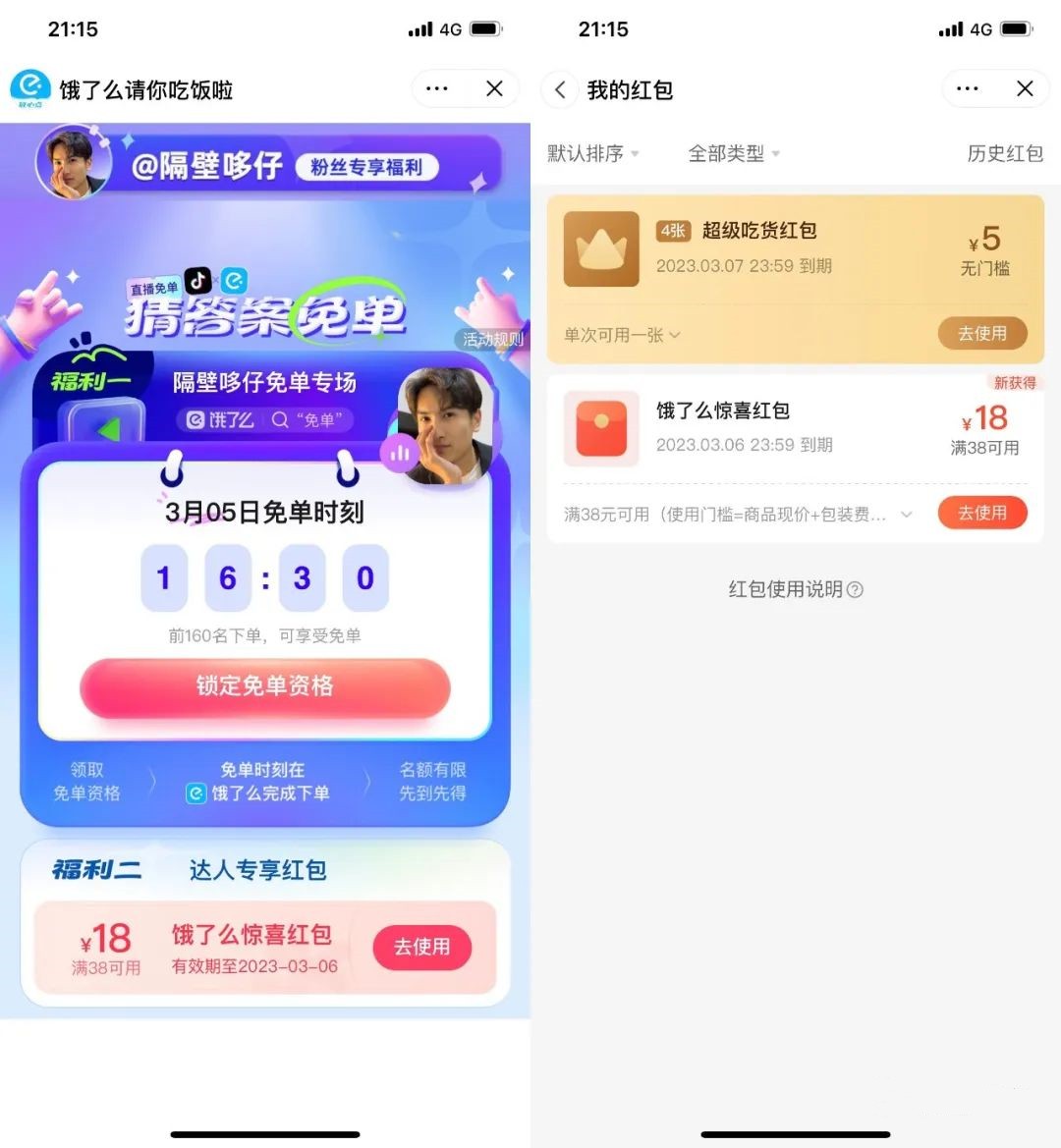The width and height of the screenshot is (1061, 1148).
Task: Use the 超级吃货红包 coupon
Action: tap(982, 334)
